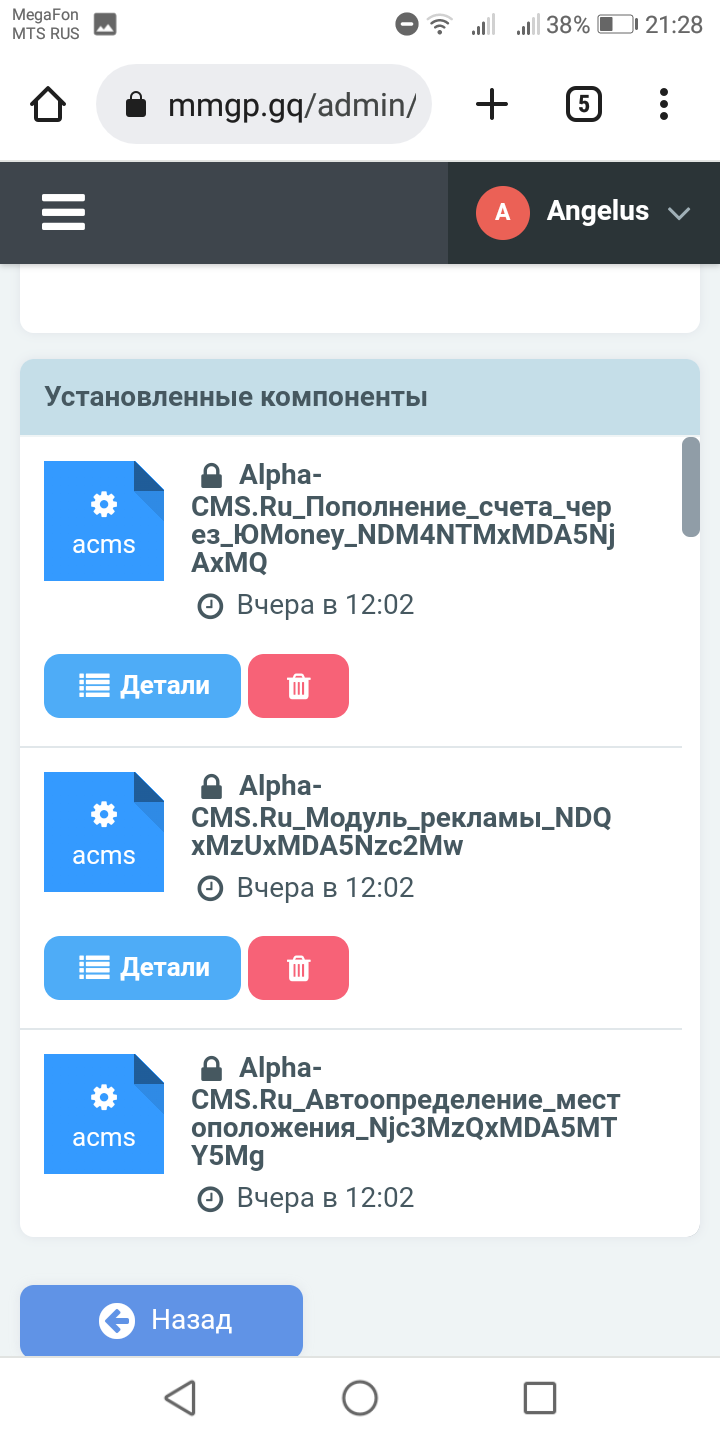
Task: Tap the browser home icon
Action: (48, 104)
